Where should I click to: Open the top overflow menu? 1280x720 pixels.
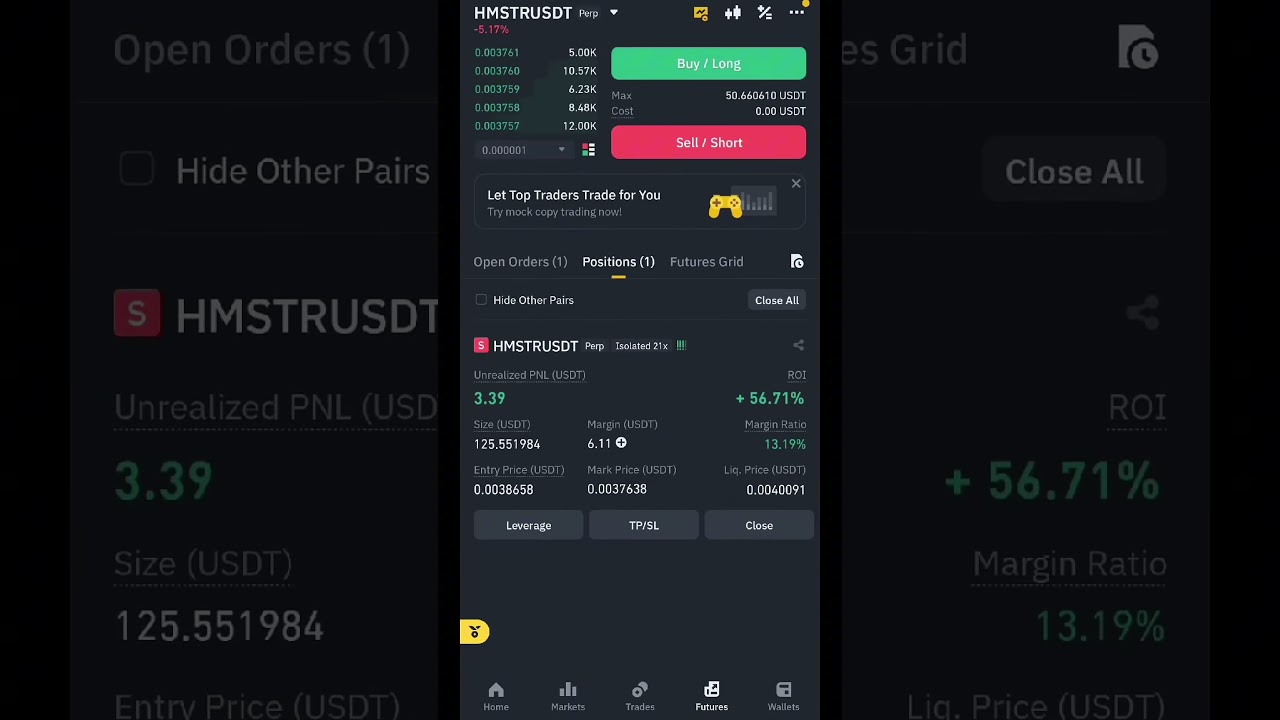(x=797, y=12)
